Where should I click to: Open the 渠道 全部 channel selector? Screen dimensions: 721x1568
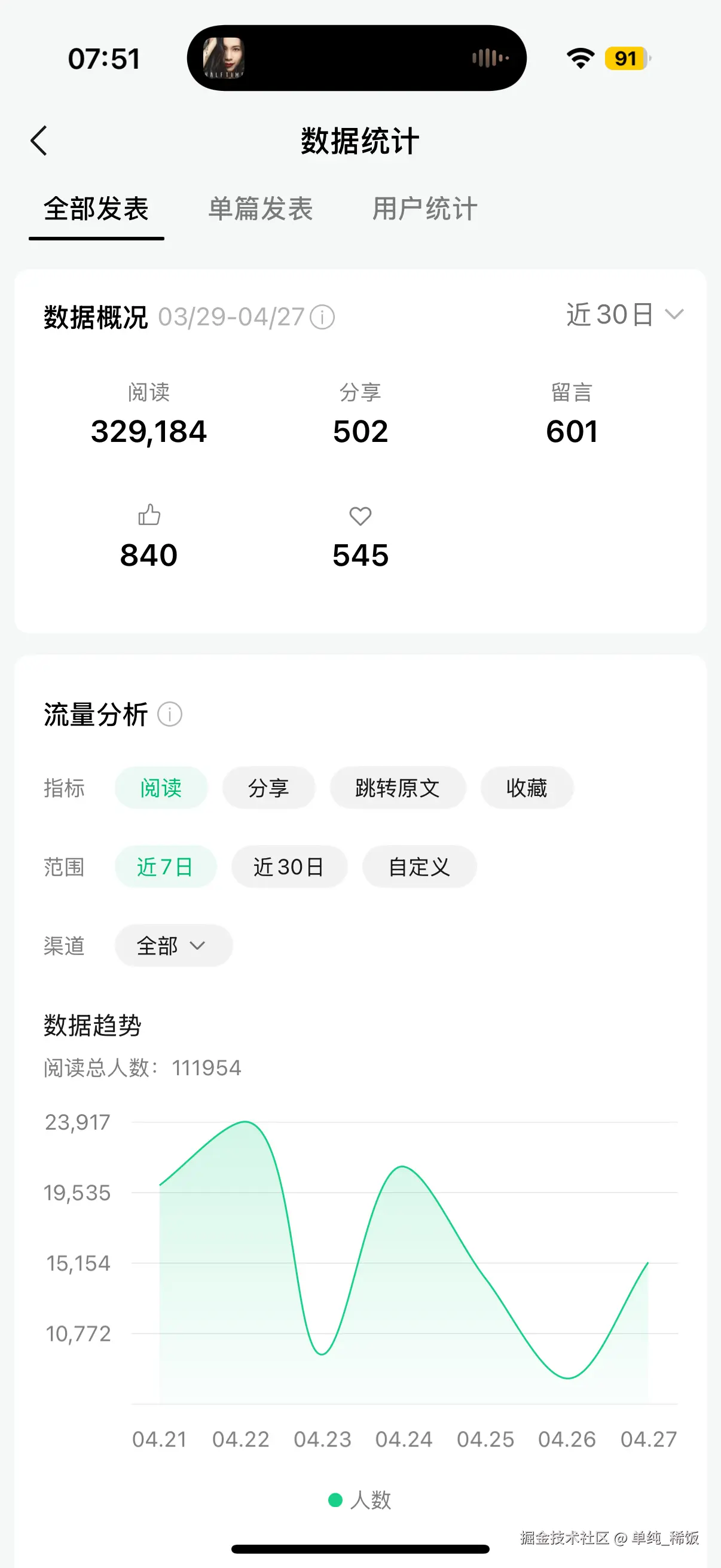173,945
